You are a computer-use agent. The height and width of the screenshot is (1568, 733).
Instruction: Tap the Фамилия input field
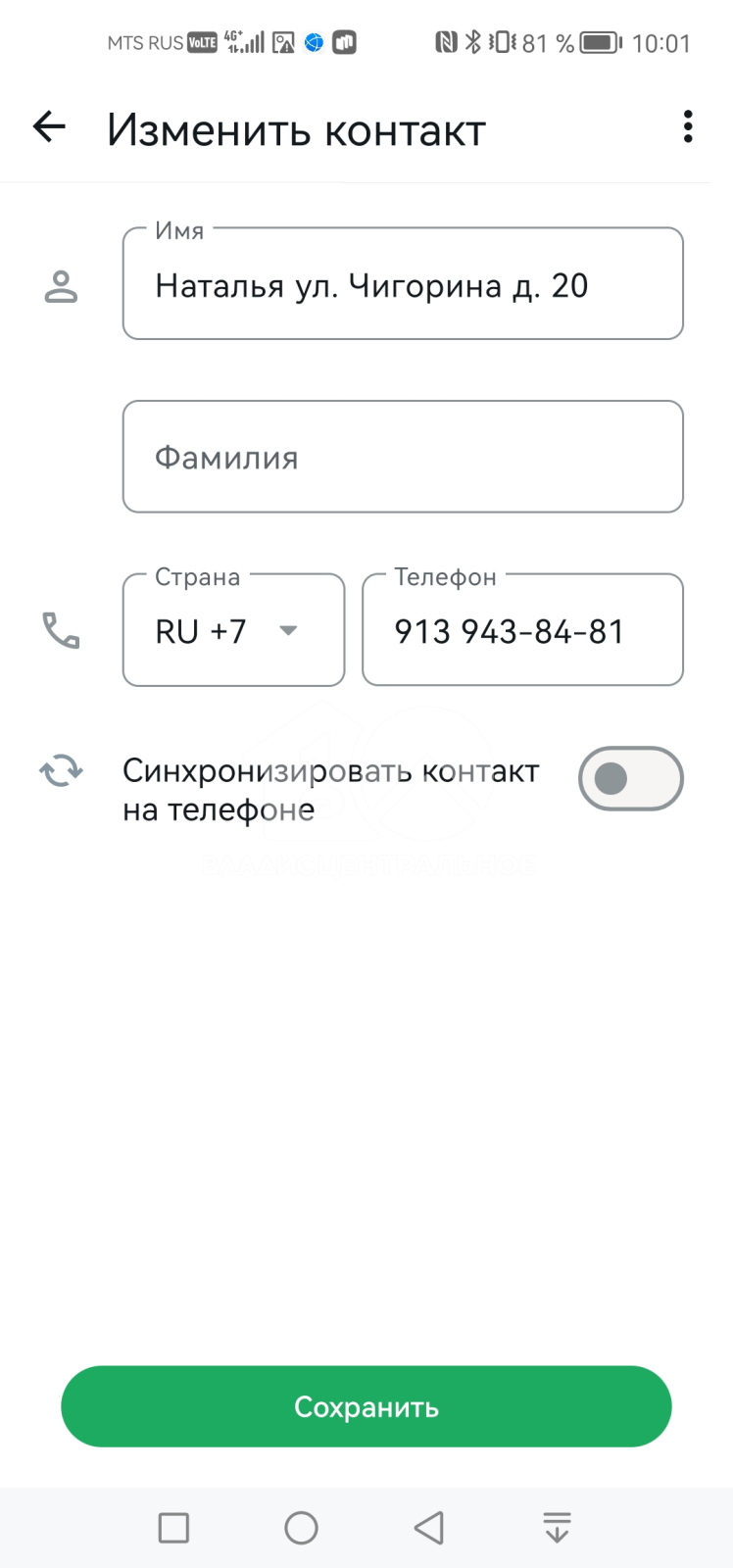[x=403, y=457]
